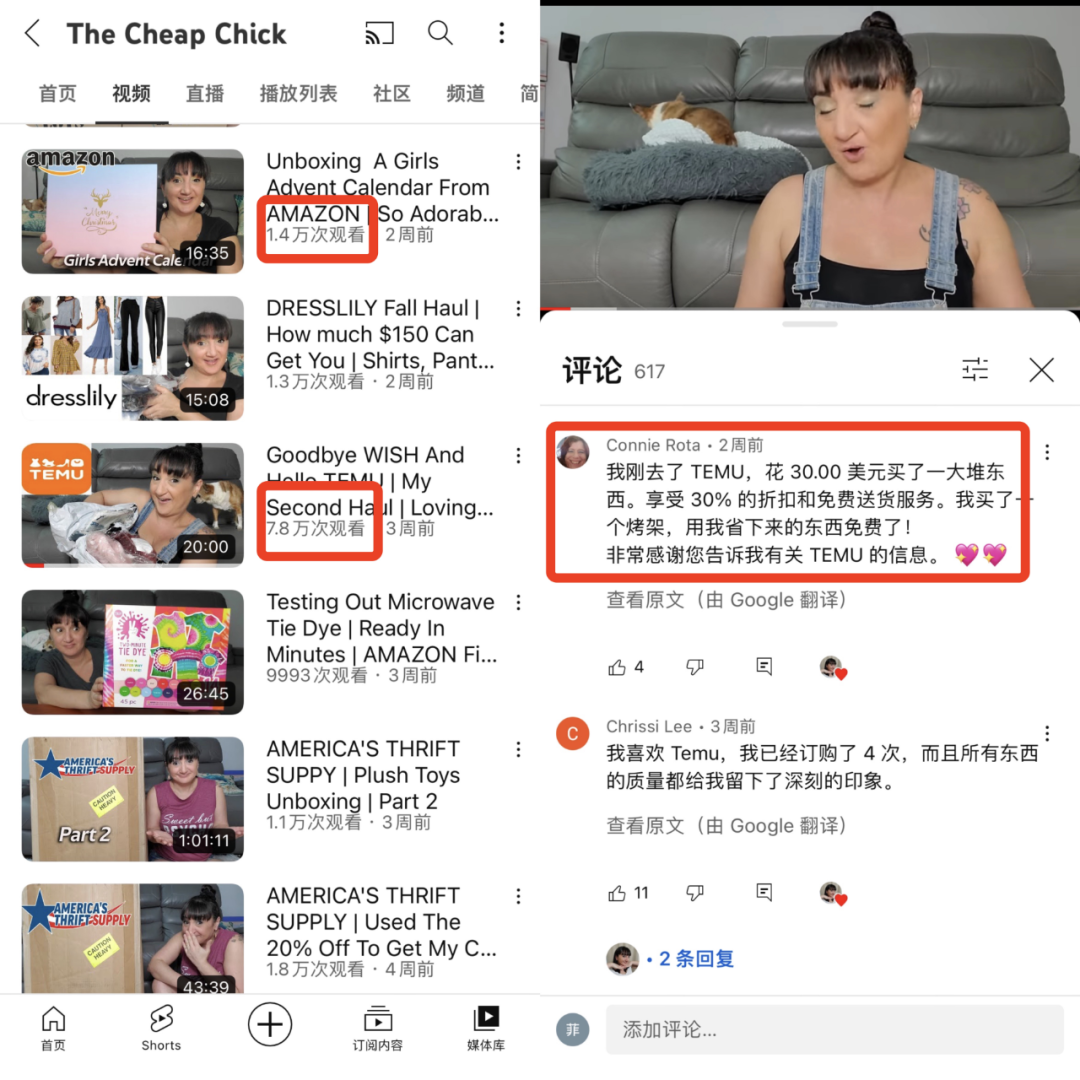Switch to 媒体库 in bottom navigation
The width and height of the screenshot is (1080, 1080).
tap(486, 1028)
